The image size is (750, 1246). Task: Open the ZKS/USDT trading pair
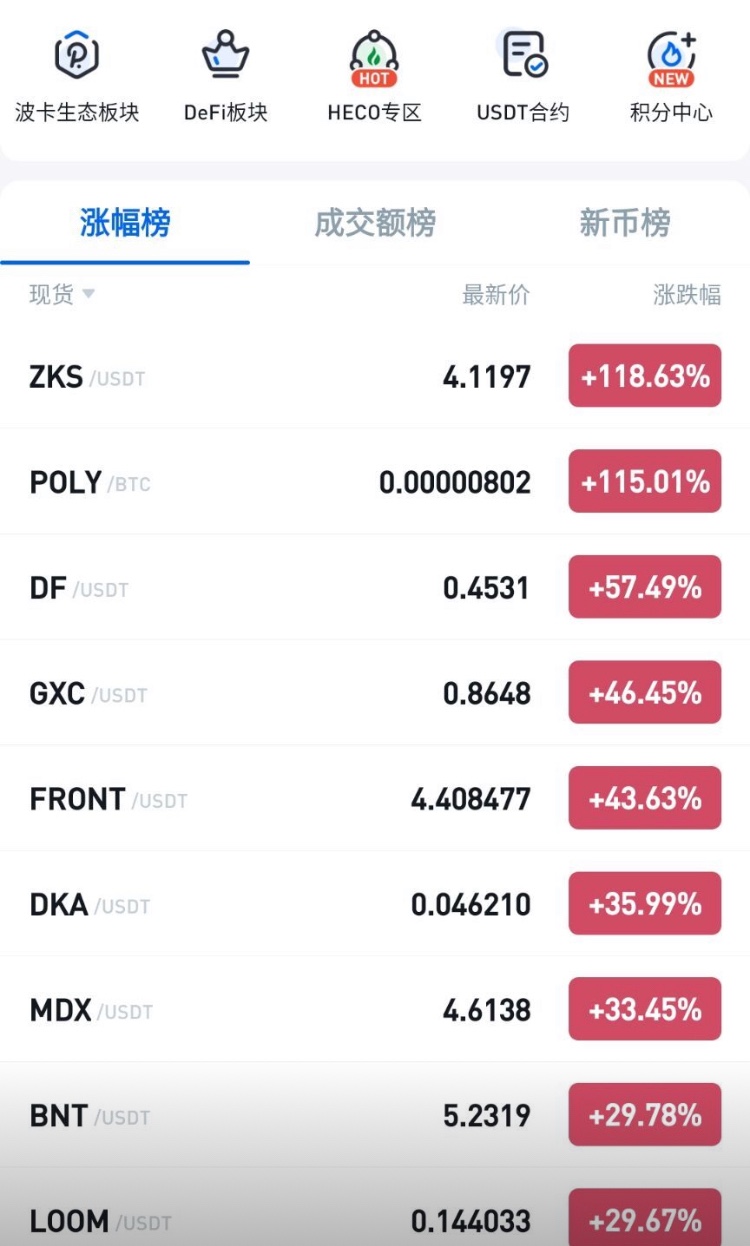375,376
